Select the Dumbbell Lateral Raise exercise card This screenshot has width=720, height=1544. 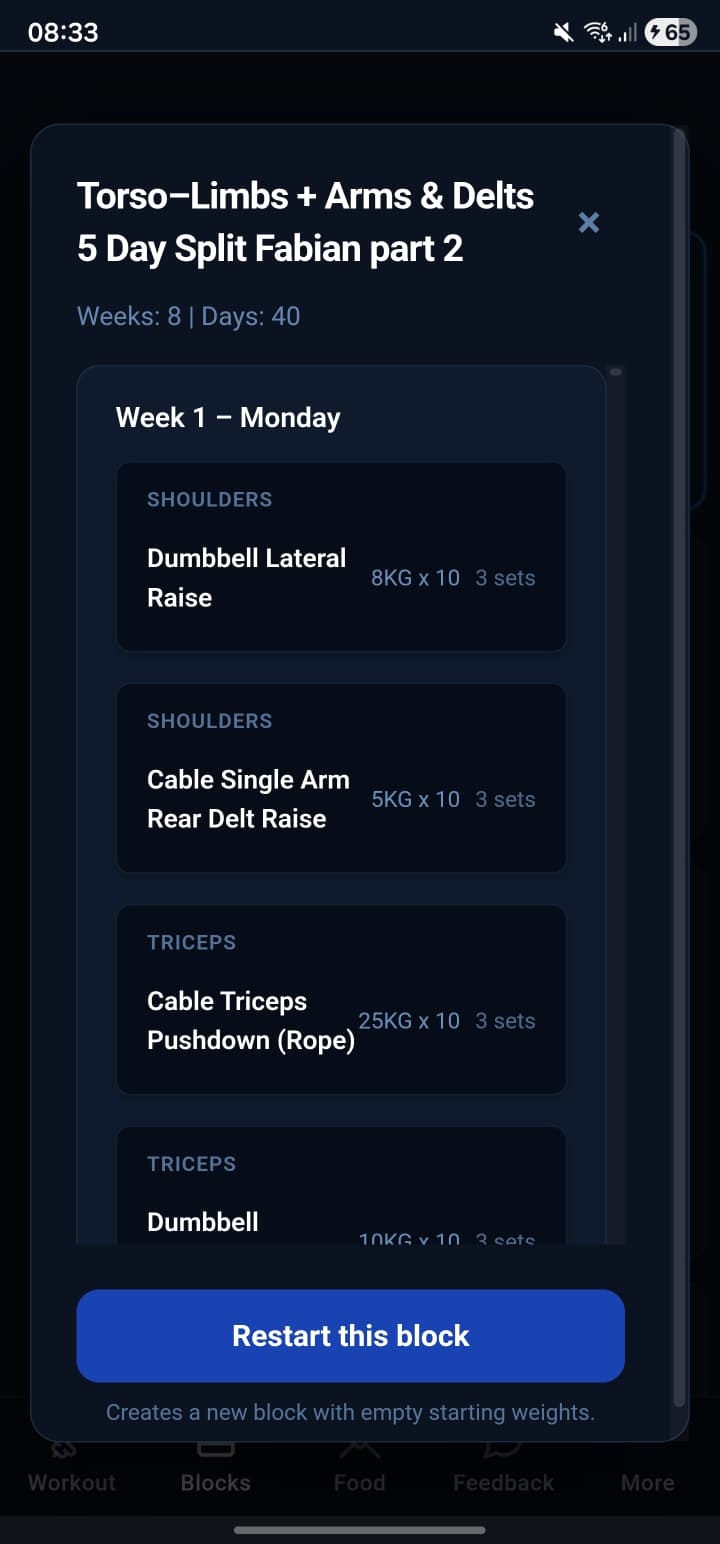coord(341,556)
